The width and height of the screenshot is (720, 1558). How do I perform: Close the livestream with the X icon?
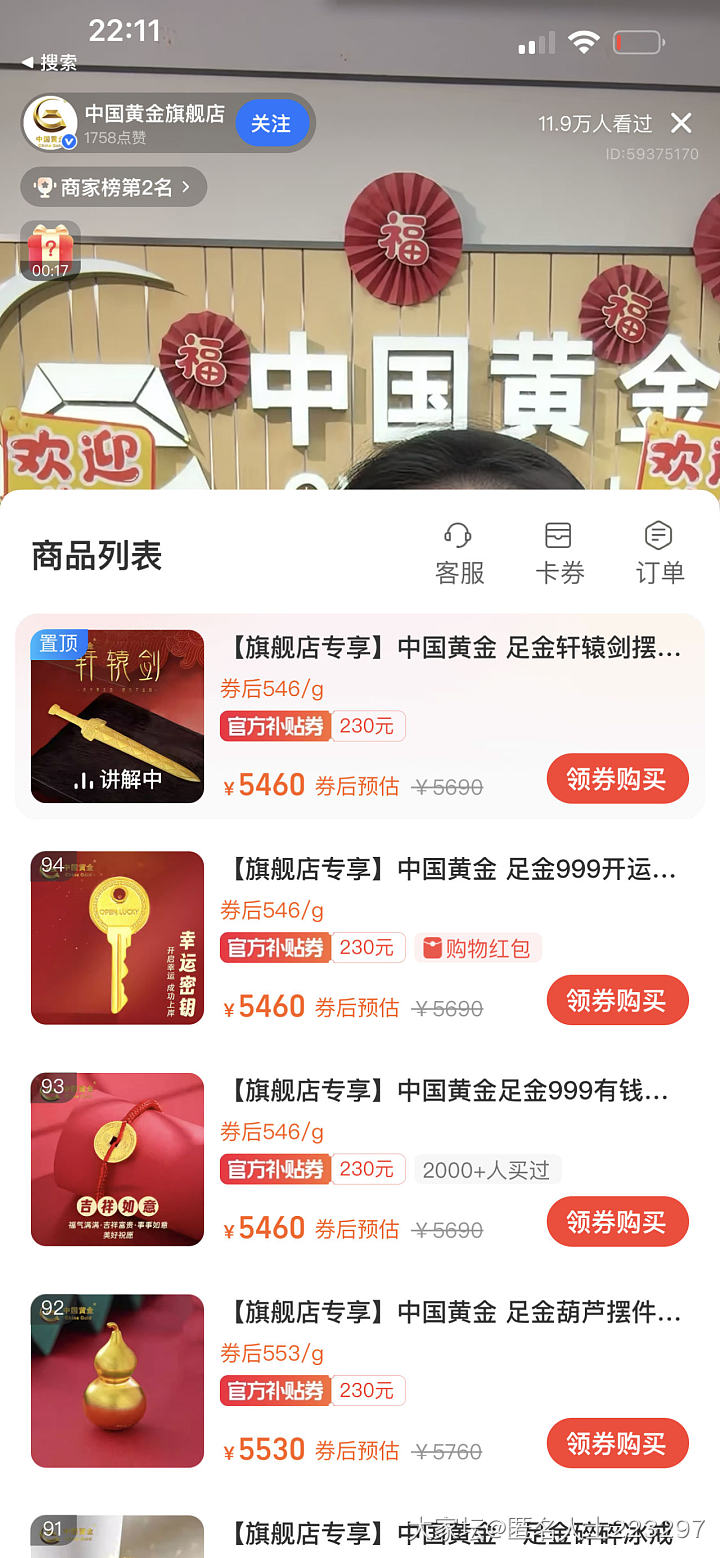pos(681,123)
